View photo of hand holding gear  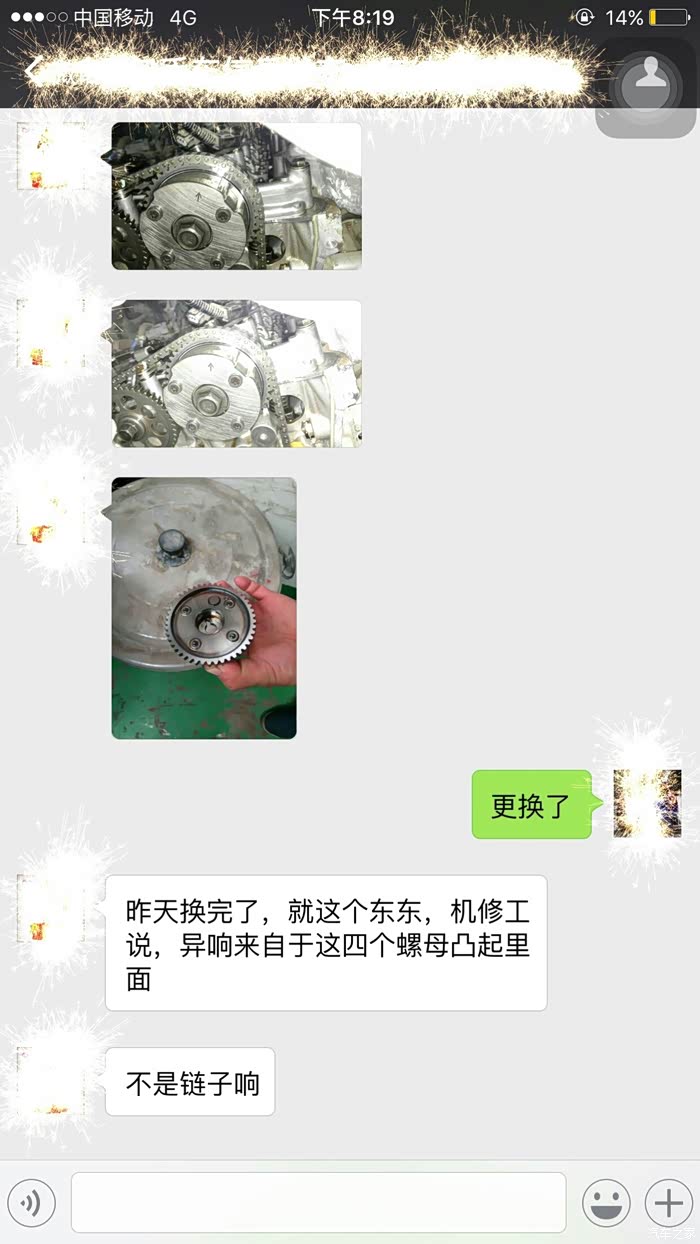pyautogui.click(x=204, y=608)
